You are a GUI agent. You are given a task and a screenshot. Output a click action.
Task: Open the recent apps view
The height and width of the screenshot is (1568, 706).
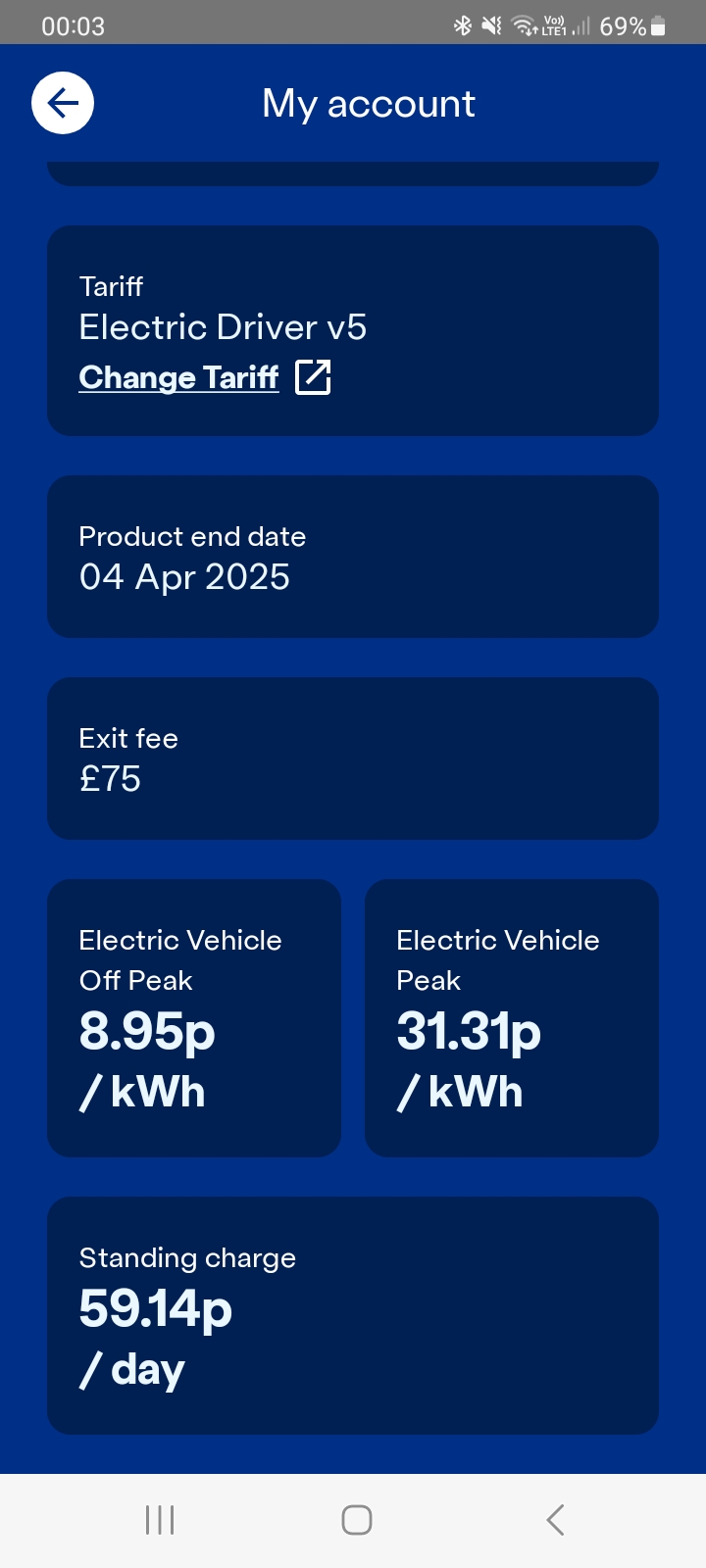(x=160, y=1520)
